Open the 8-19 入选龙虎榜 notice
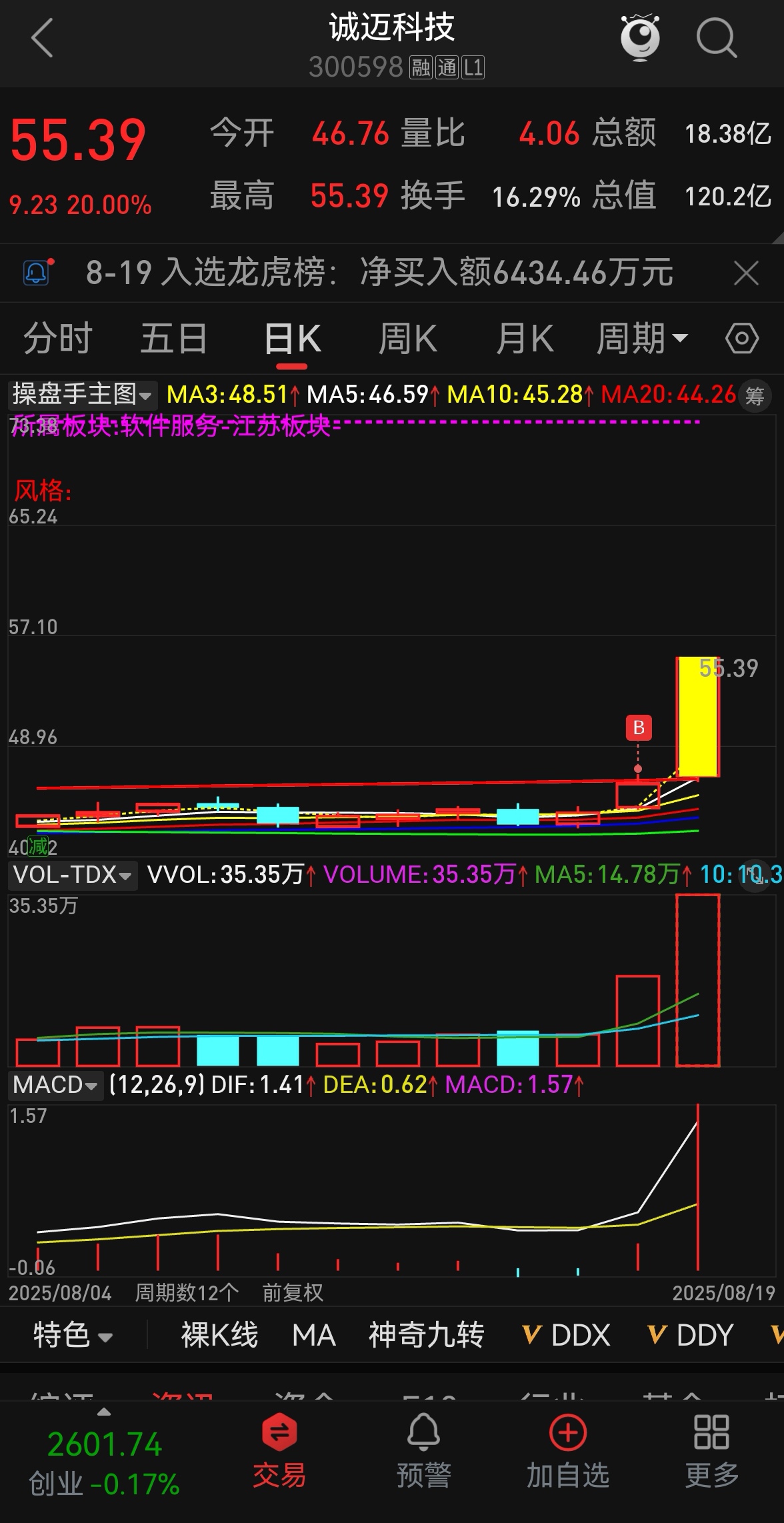Screen dimensions: 784x1523 (379, 273)
